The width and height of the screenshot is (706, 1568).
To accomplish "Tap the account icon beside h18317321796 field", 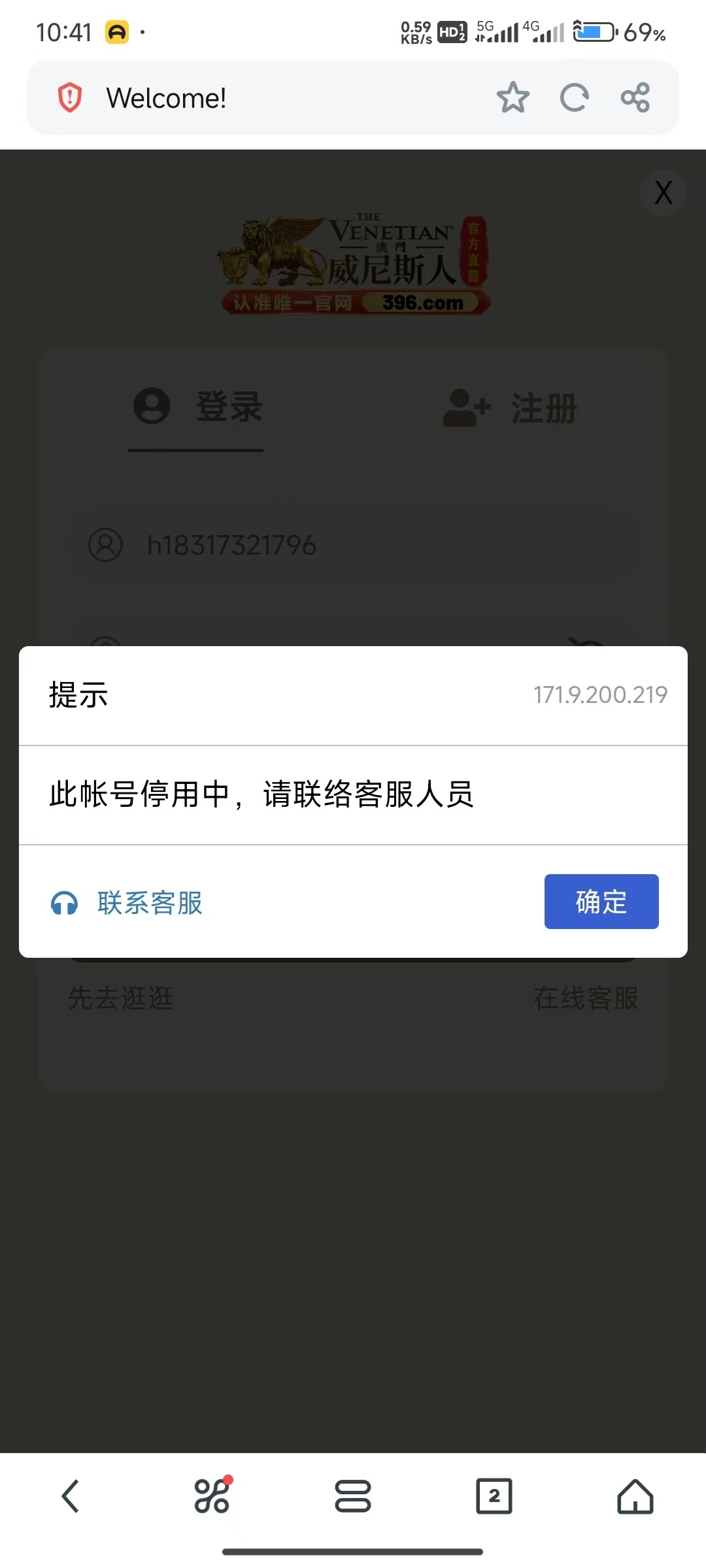I will coord(107,546).
